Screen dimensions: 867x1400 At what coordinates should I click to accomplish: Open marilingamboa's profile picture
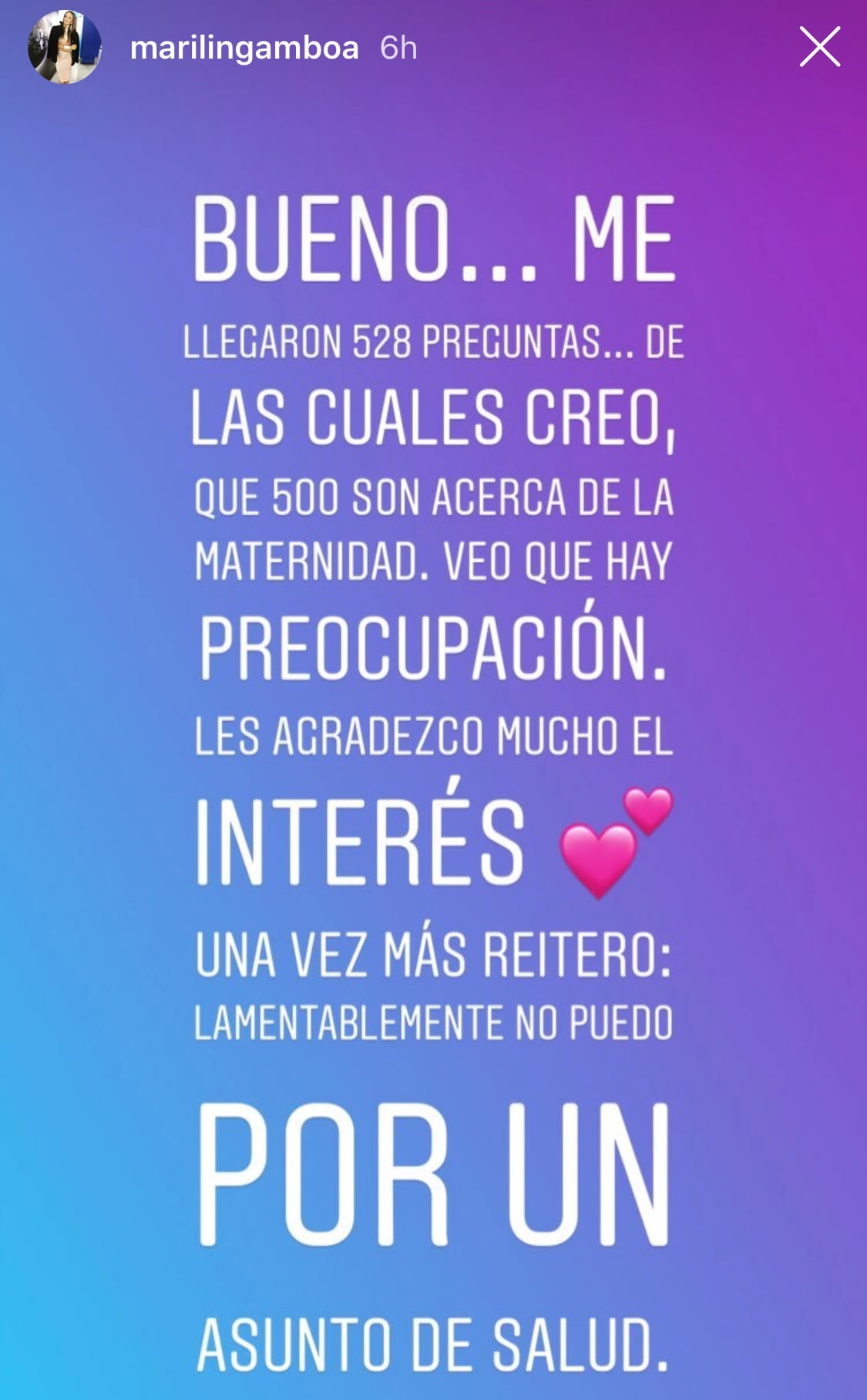coord(64,48)
